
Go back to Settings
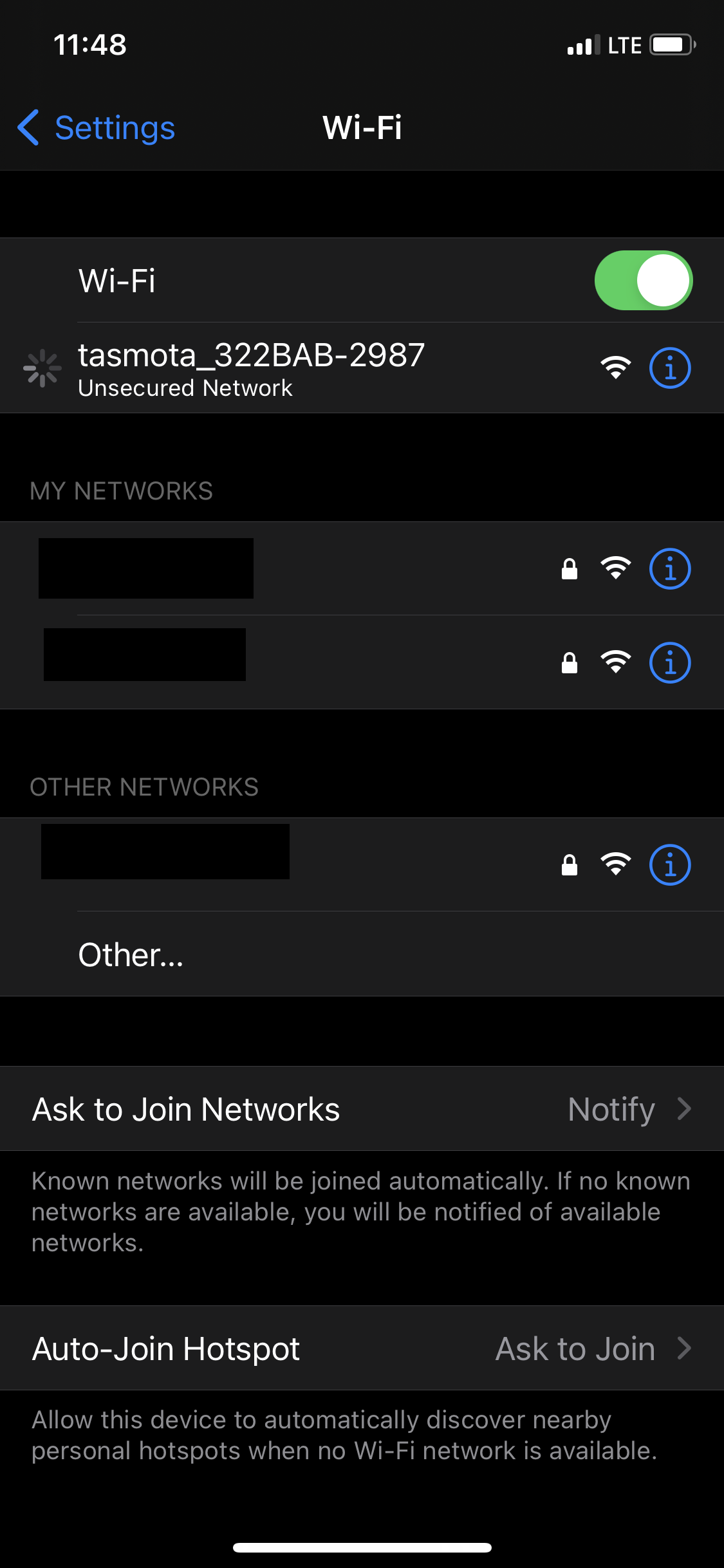click(97, 127)
